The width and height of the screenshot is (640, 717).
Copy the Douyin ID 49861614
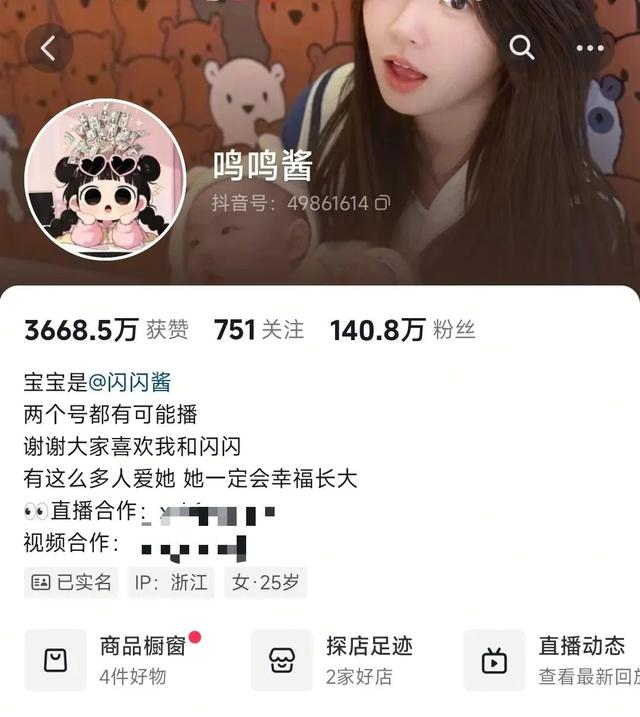click(x=382, y=203)
